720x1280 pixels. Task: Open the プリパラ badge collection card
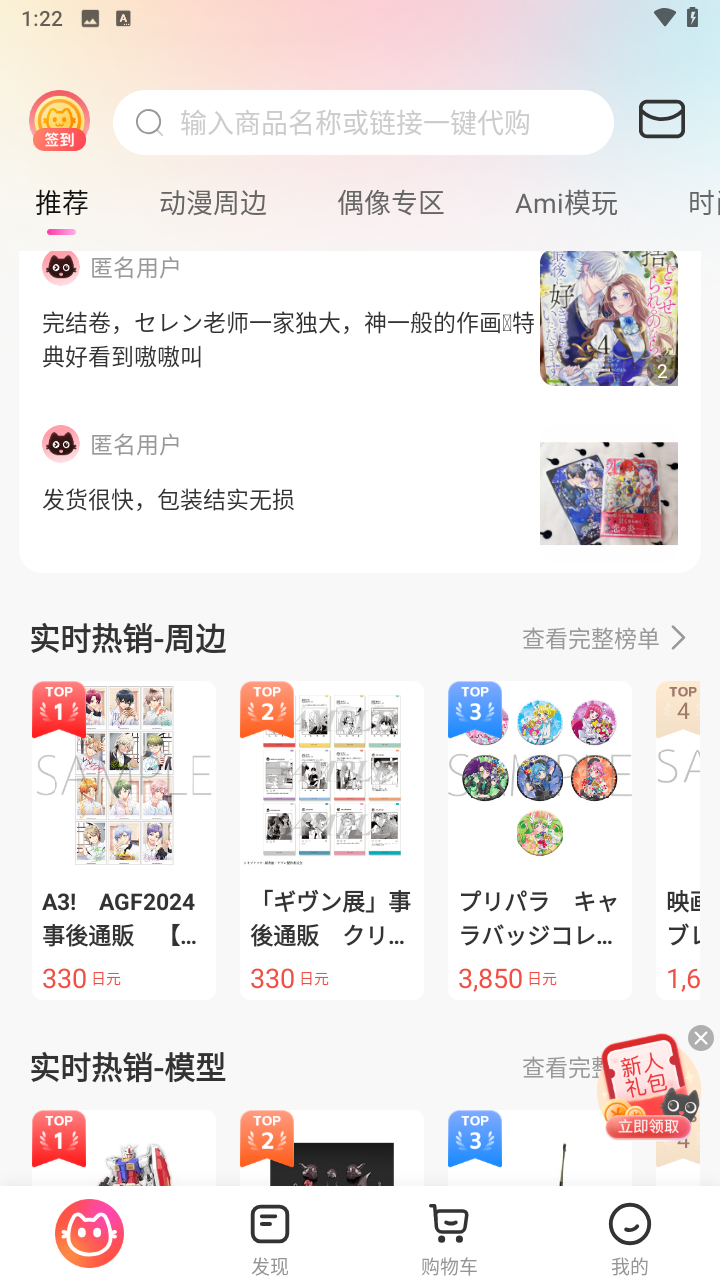click(540, 840)
